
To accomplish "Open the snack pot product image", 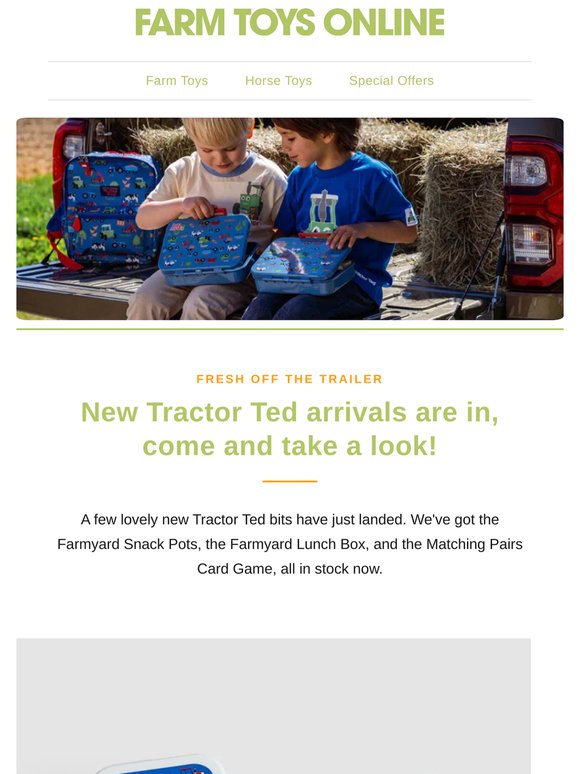I will (273, 706).
